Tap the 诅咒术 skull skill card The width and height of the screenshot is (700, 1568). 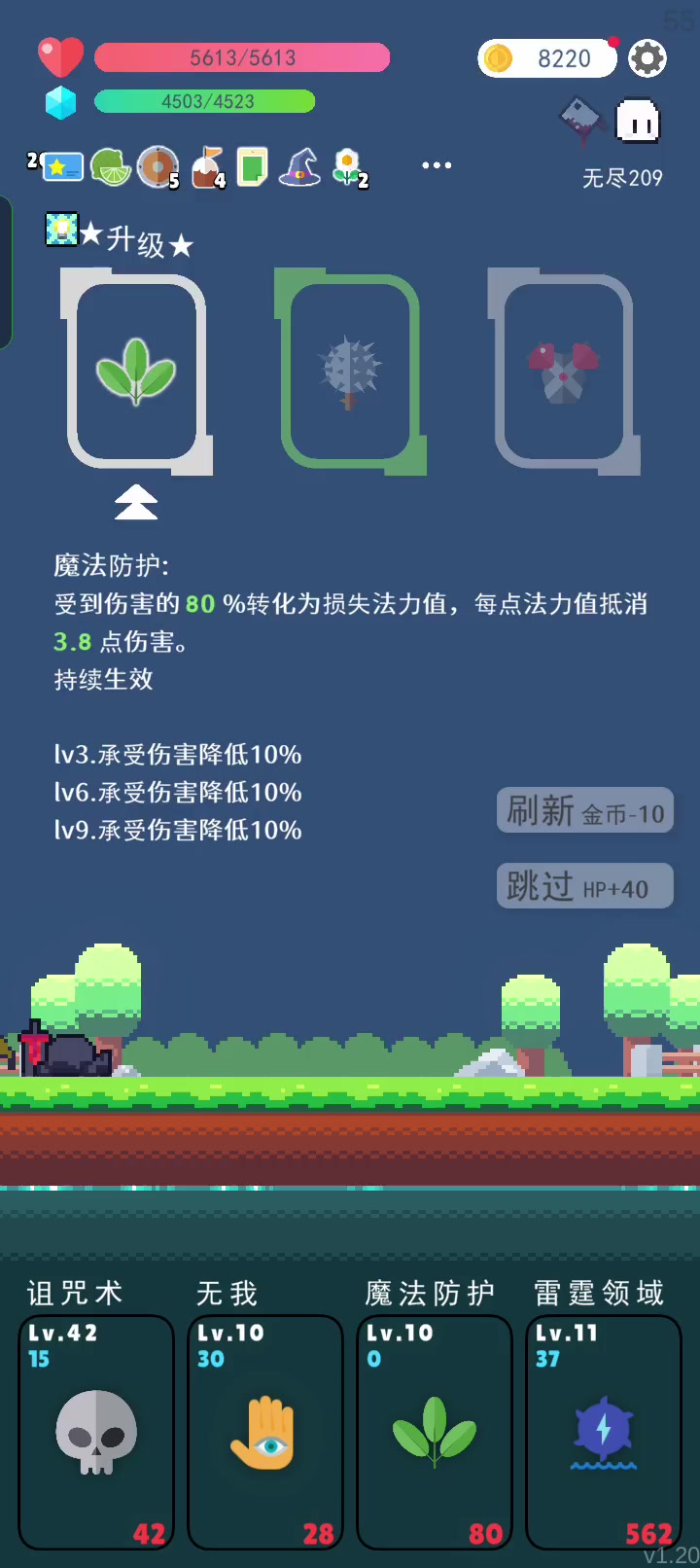click(96, 1432)
